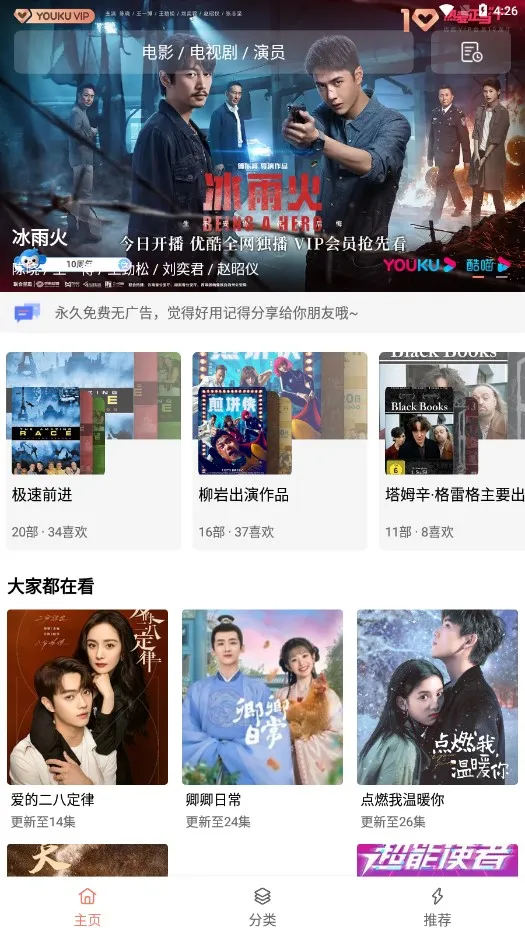Screen dimensions: 525x935
Task: Switch to the 主页 tab
Action: click(87, 906)
